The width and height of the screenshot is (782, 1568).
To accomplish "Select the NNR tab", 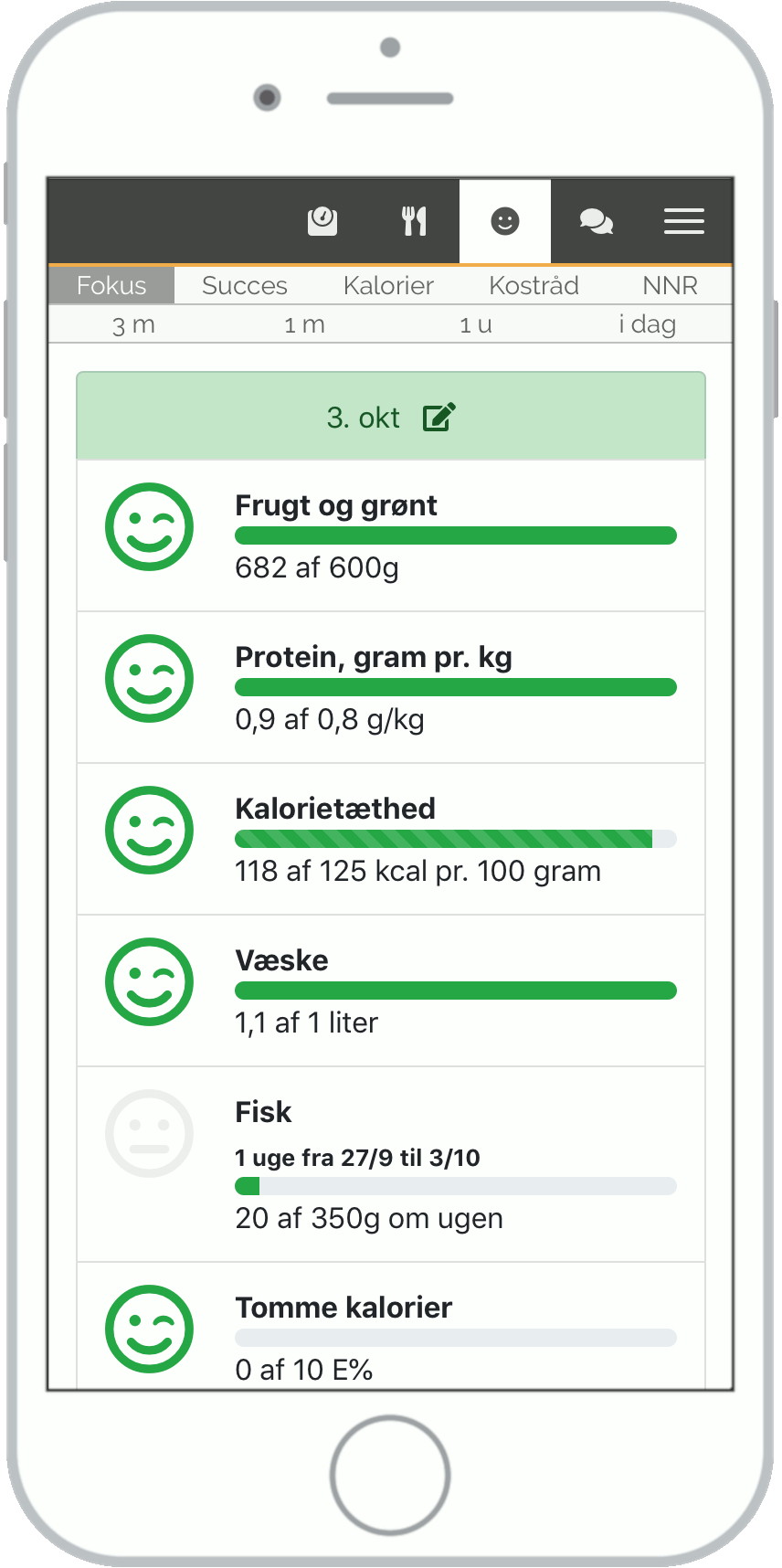I will click(670, 285).
